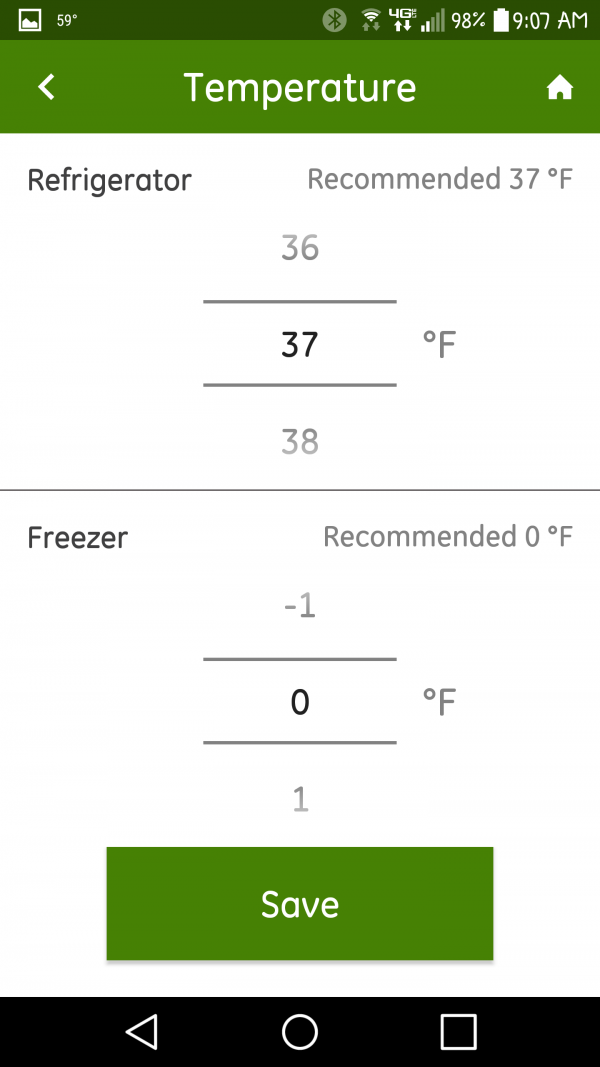Select 36 in the refrigerator picker
The height and width of the screenshot is (1067, 600).
point(300,248)
